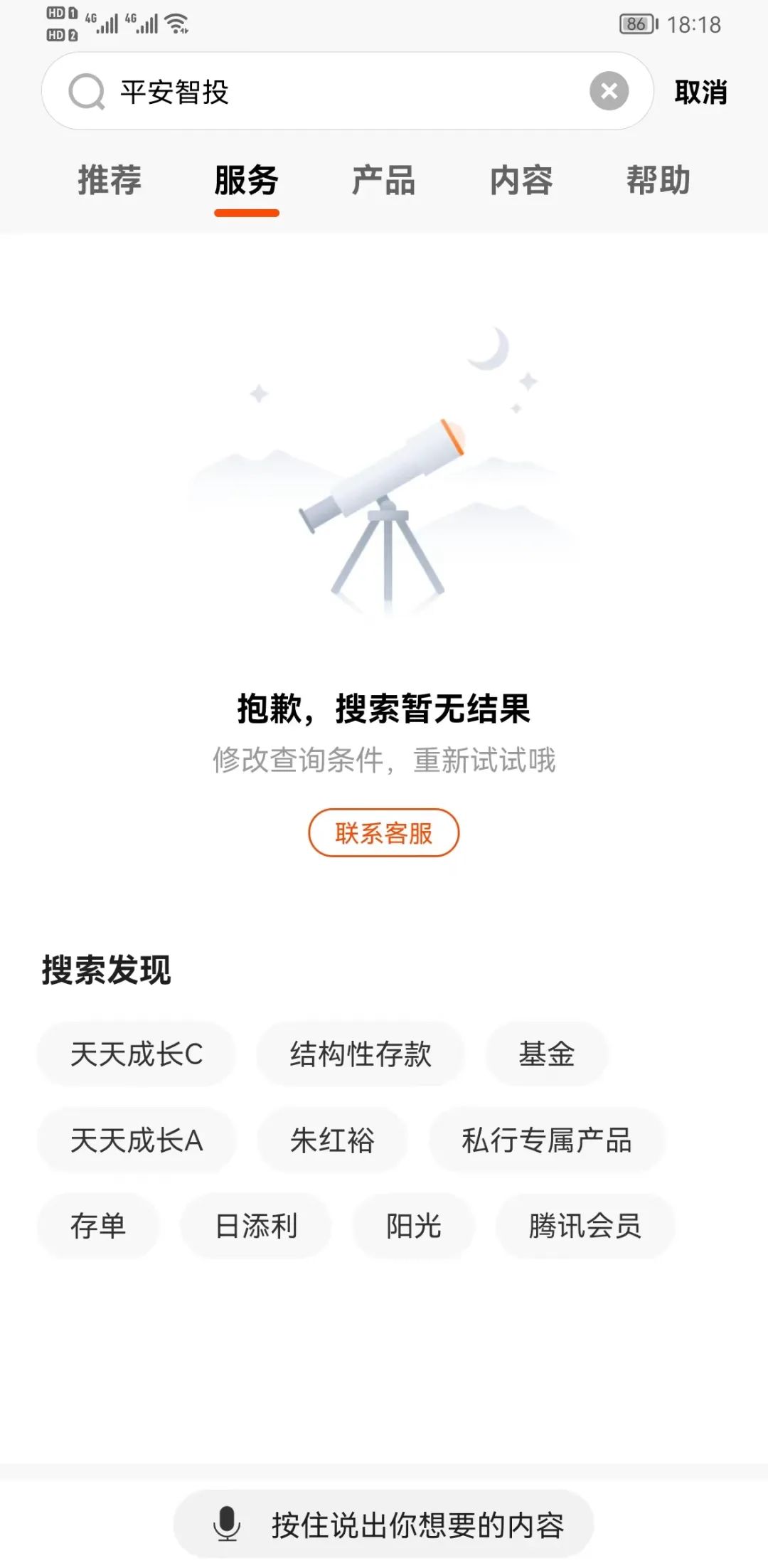The width and height of the screenshot is (768, 1568).
Task: Switch to the 推荐 tab
Action: (x=110, y=180)
